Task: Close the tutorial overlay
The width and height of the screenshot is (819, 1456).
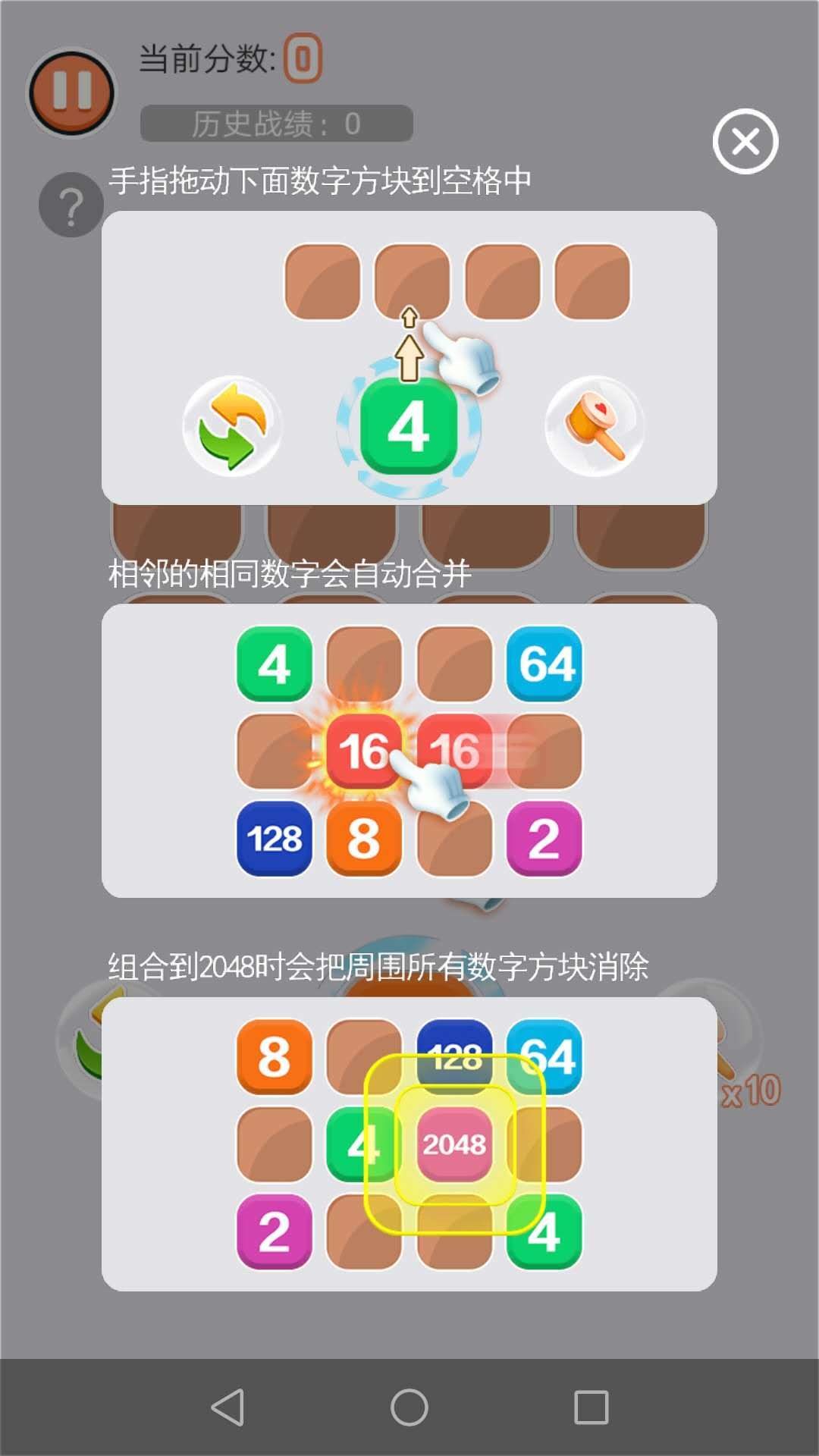Action: 745,142
